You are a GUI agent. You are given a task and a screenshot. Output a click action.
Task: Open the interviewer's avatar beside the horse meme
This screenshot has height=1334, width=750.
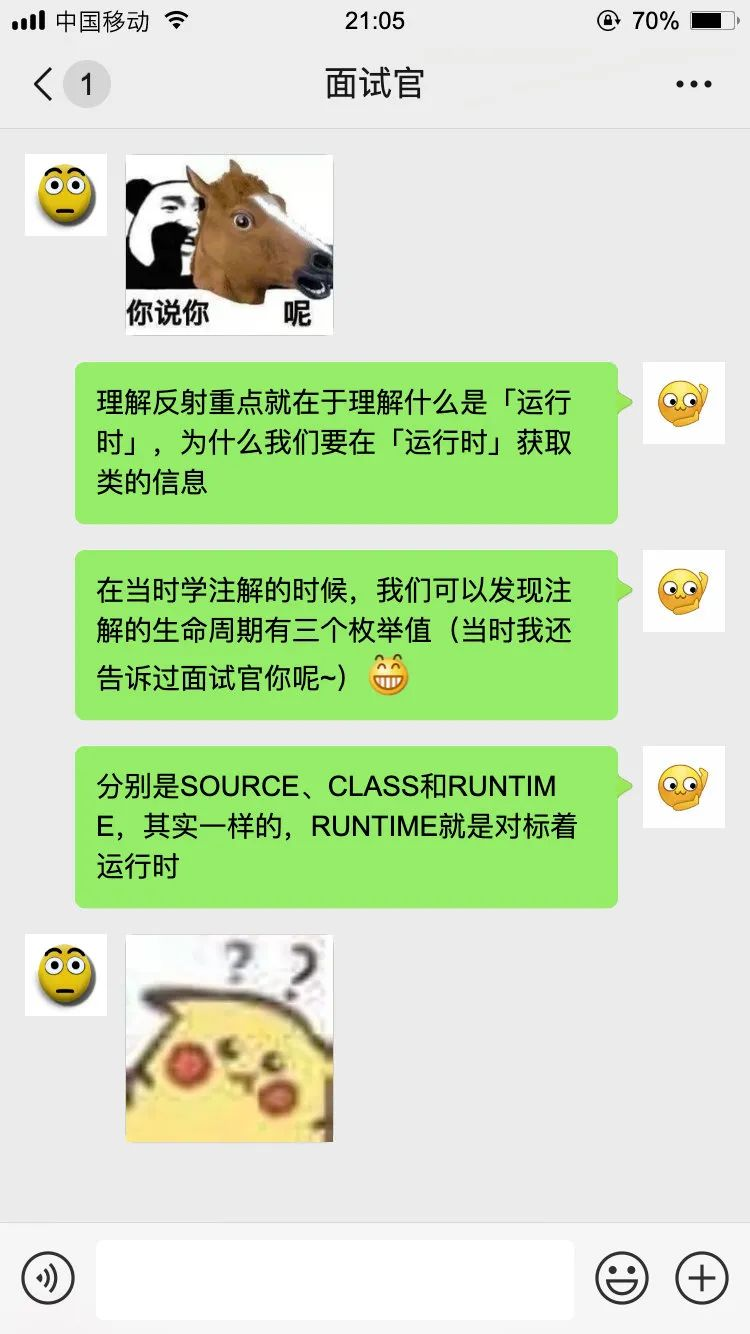66,195
